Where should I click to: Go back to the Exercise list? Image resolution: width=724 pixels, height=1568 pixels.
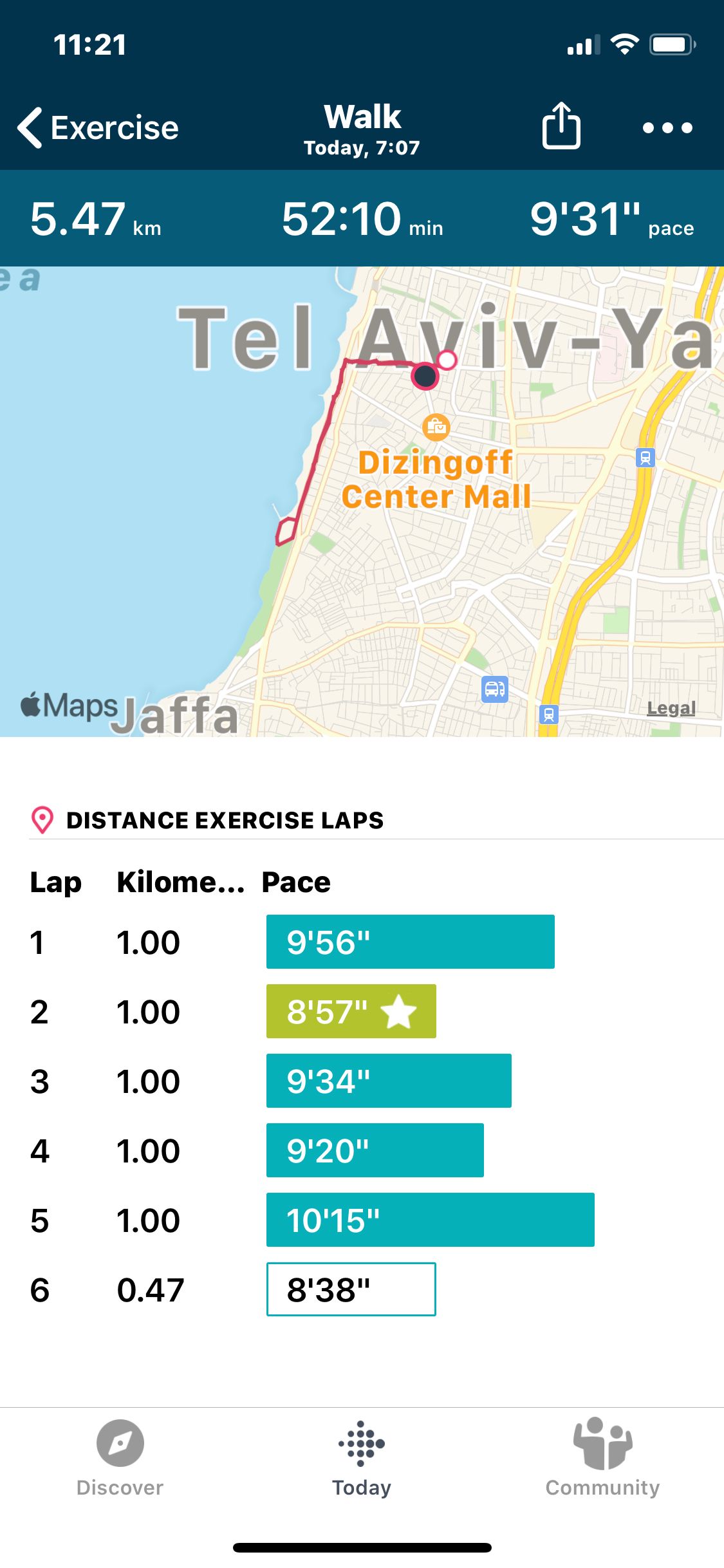[97, 126]
